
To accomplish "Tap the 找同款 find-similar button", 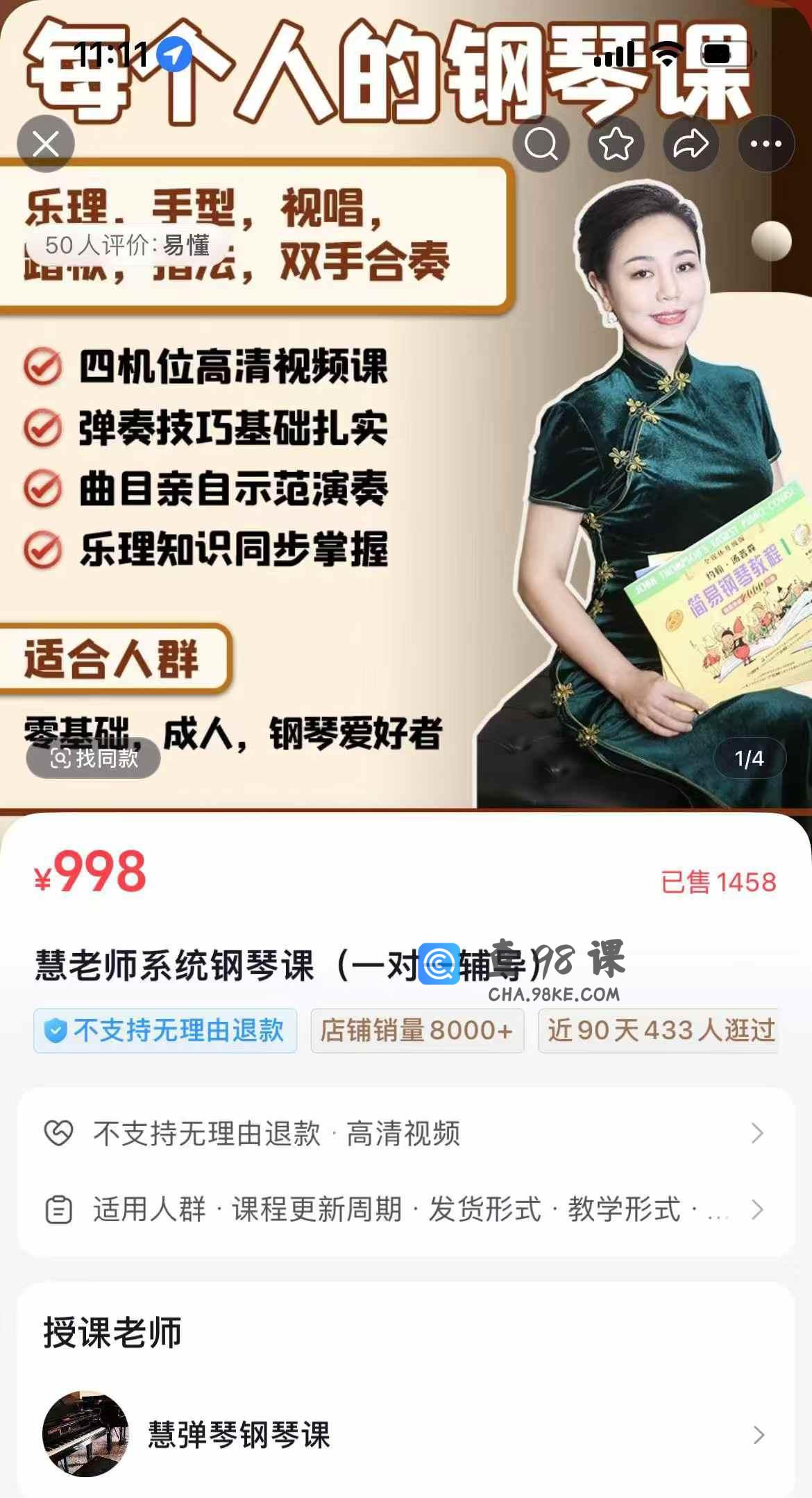I will (x=94, y=758).
